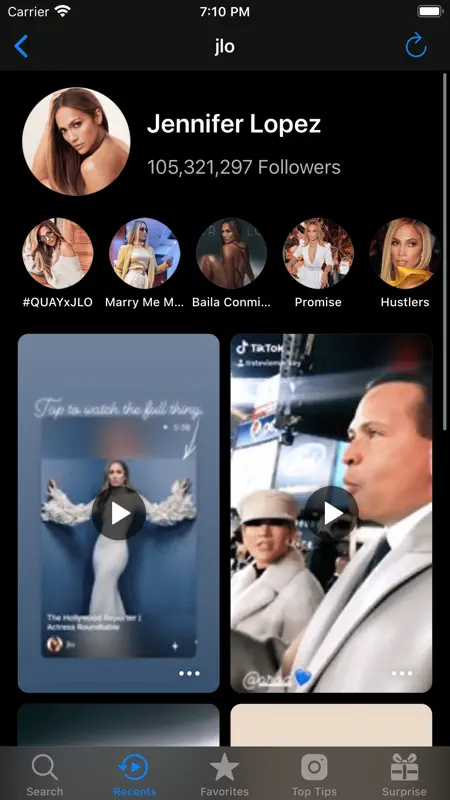
Task: Select the Recents tab
Action: tap(135, 775)
